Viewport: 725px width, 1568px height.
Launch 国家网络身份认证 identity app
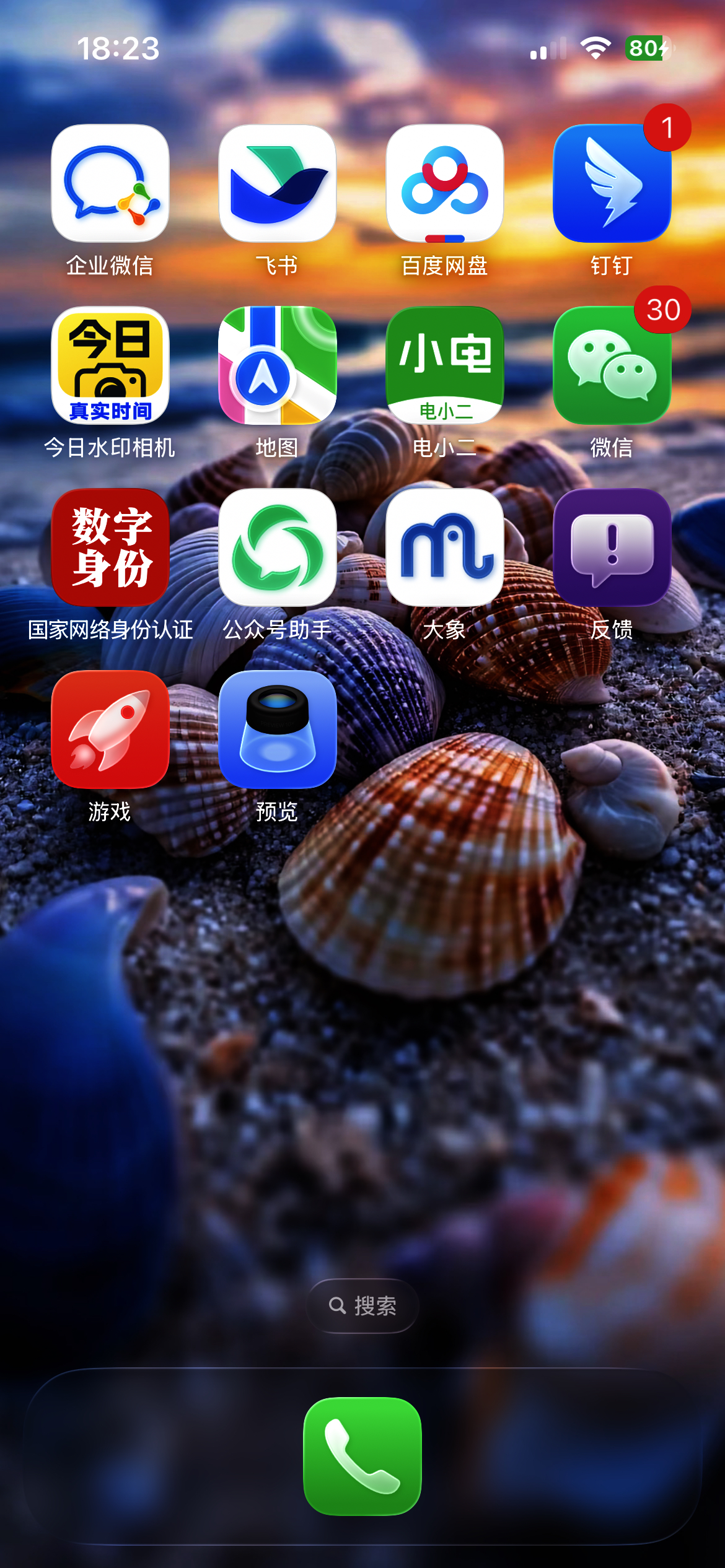click(x=110, y=549)
